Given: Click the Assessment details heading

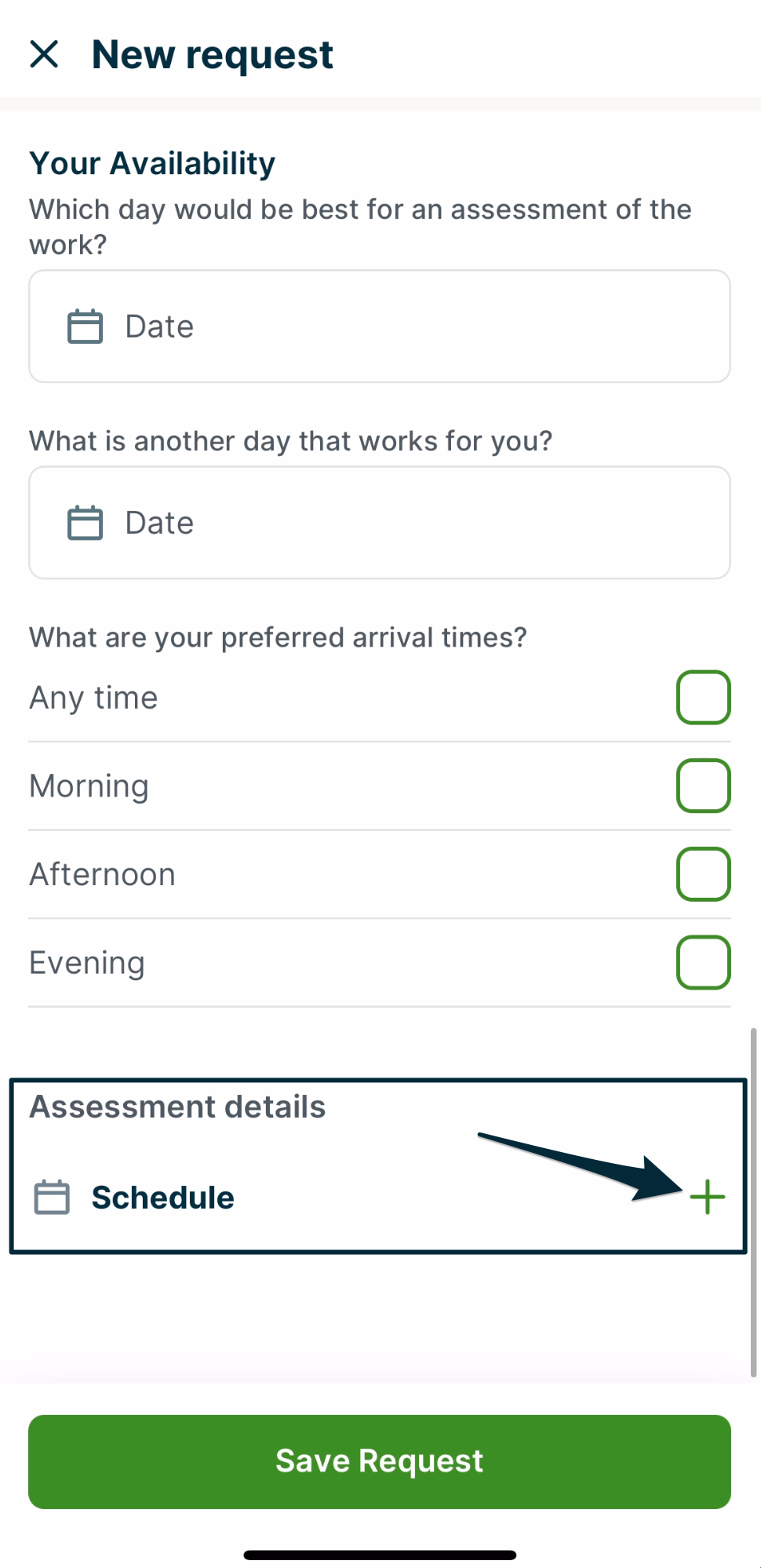Looking at the screenshot, I should [x=177, y=1107].
